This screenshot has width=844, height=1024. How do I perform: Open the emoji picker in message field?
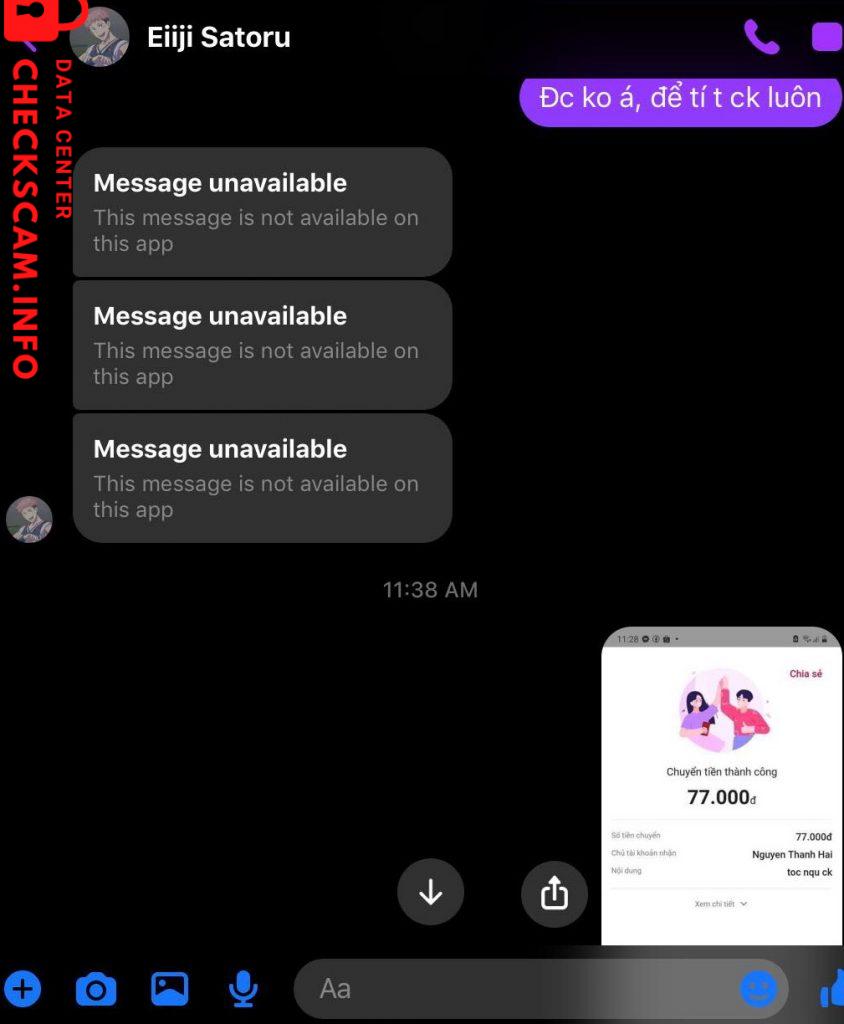758,989
